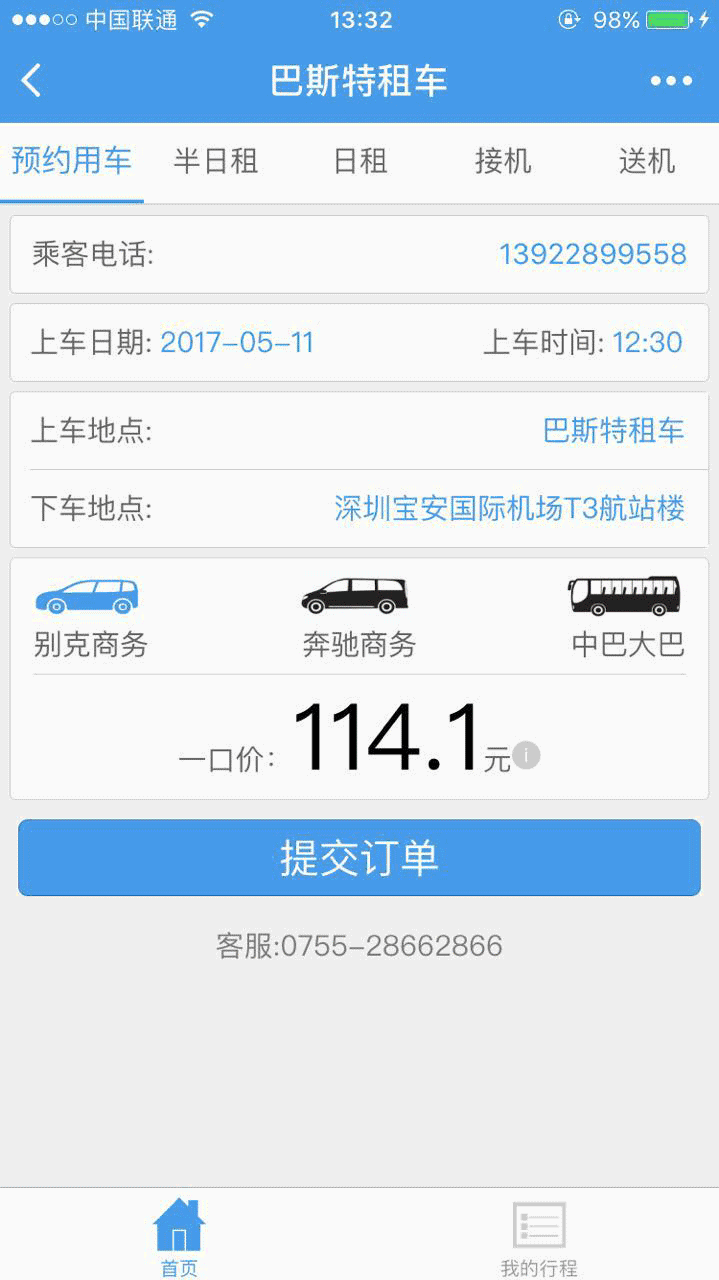
Task: Switch to the 日租 tab
Action: tap(360, 161)
